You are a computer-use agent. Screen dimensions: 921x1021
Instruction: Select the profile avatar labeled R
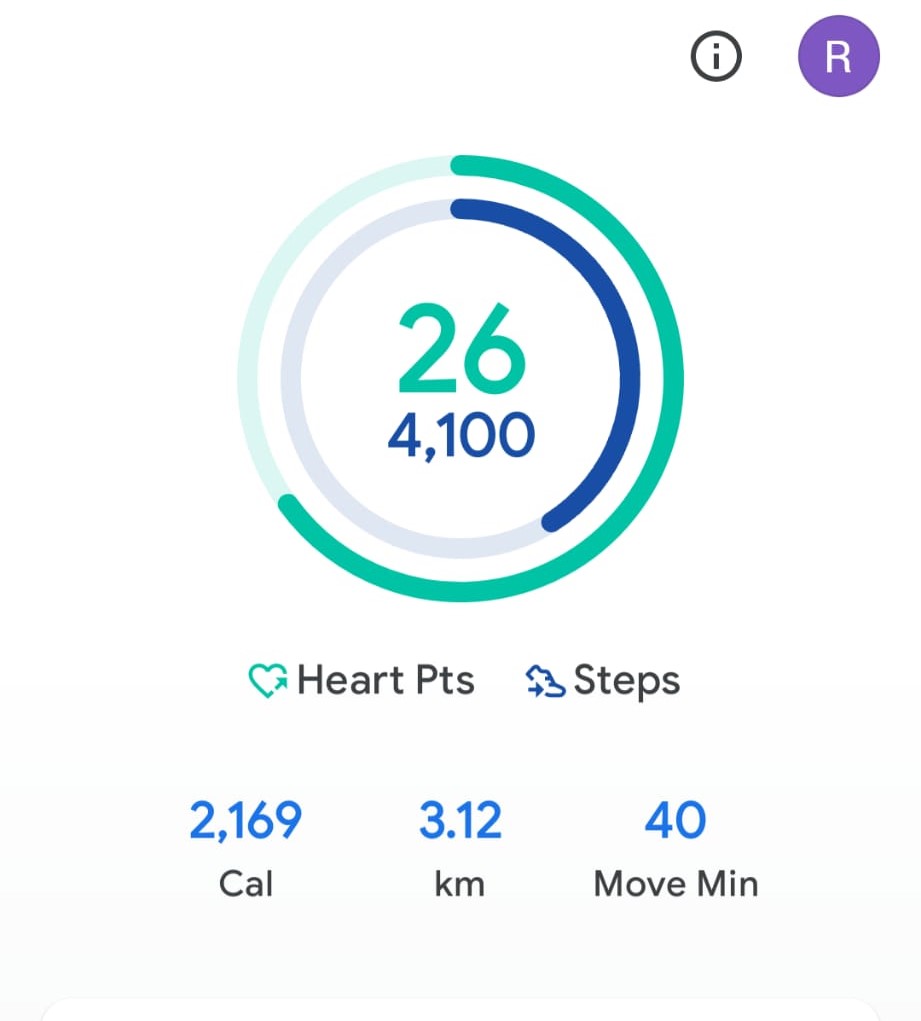click(x=838, y=56)
